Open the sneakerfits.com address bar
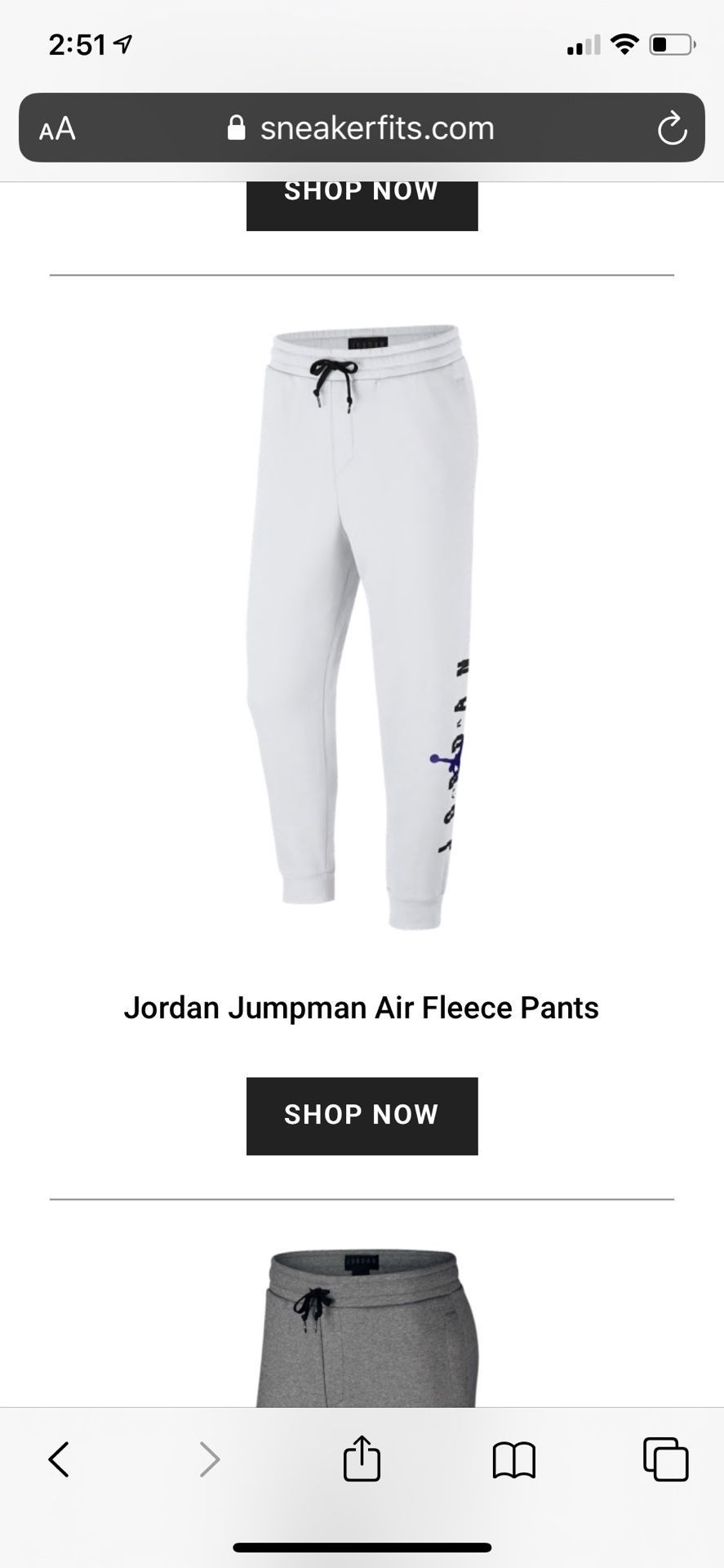 [375, 127]
